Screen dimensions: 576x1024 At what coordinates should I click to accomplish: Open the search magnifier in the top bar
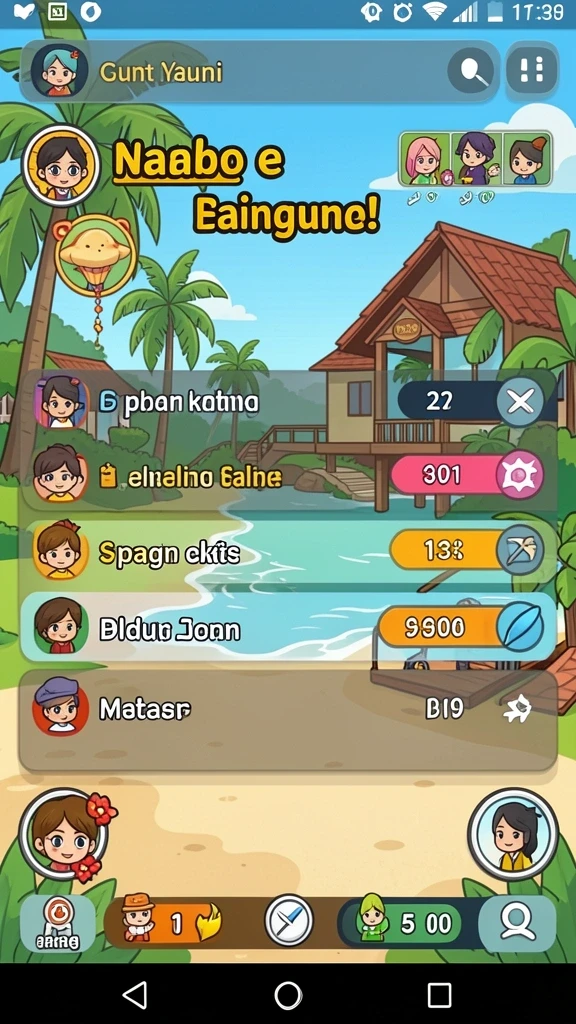click(472, 70)
